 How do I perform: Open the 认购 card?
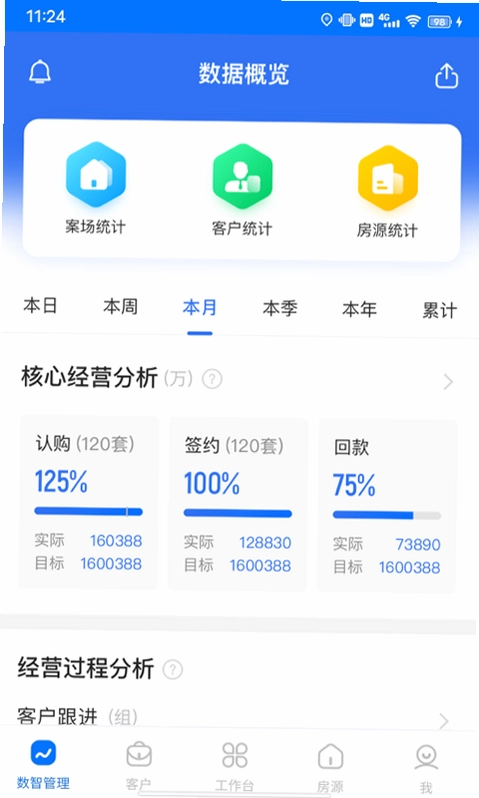point(89,502)
